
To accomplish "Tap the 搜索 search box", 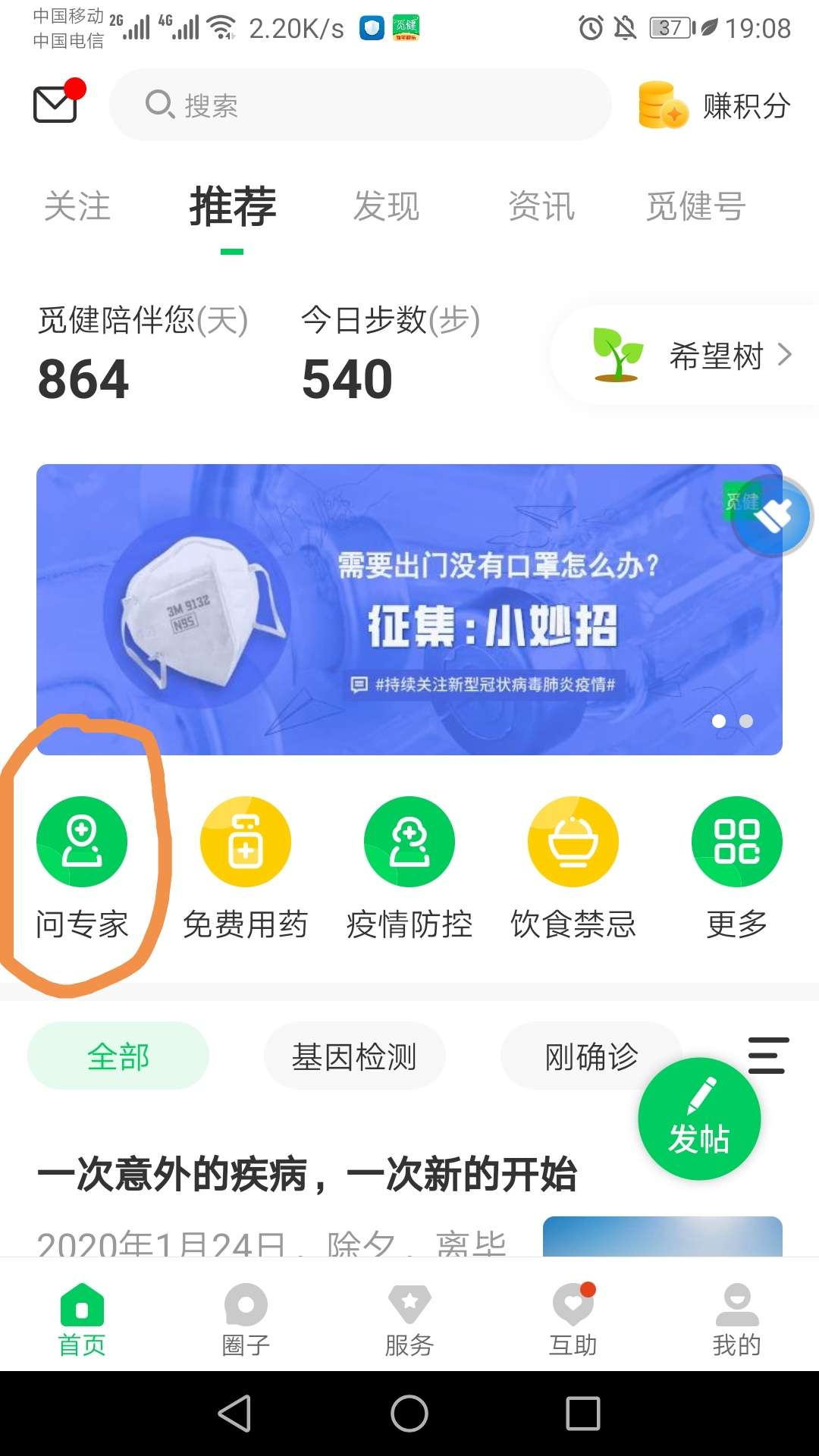I will [x=360, y=105].
